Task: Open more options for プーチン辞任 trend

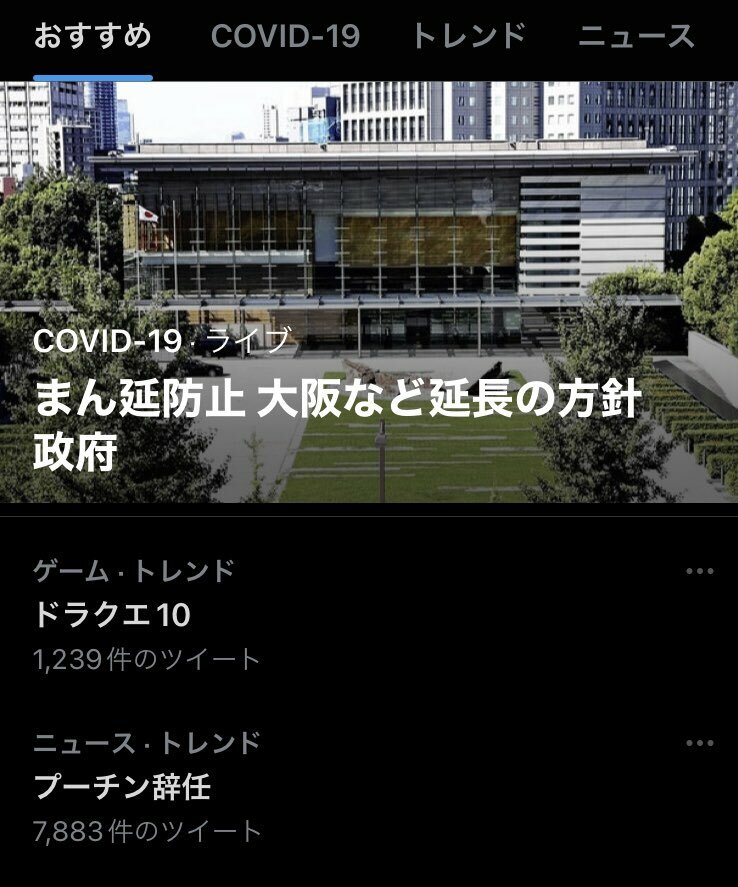Action: coord(699,743)
